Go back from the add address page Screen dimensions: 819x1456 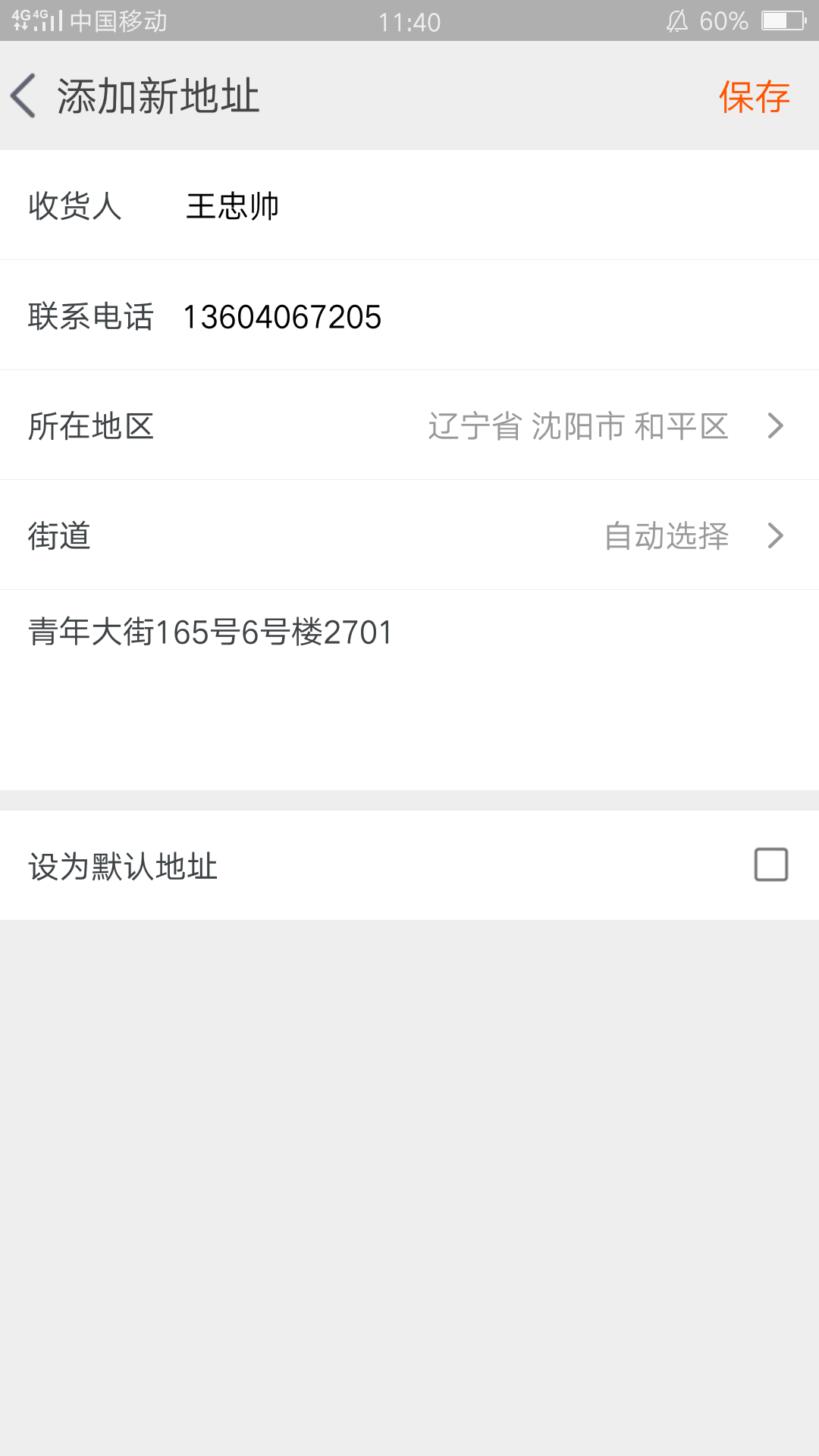24,96
